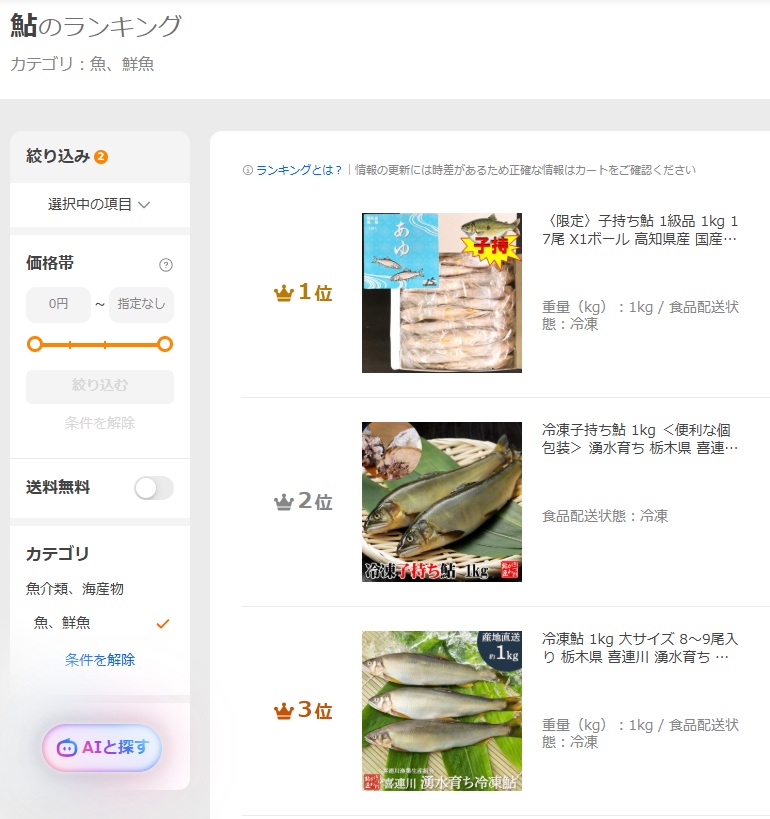770x819 pixels.
Task: Click the thumbnail of the second-ranked 冷凍子持ち鮎
Action: (441, 501)
